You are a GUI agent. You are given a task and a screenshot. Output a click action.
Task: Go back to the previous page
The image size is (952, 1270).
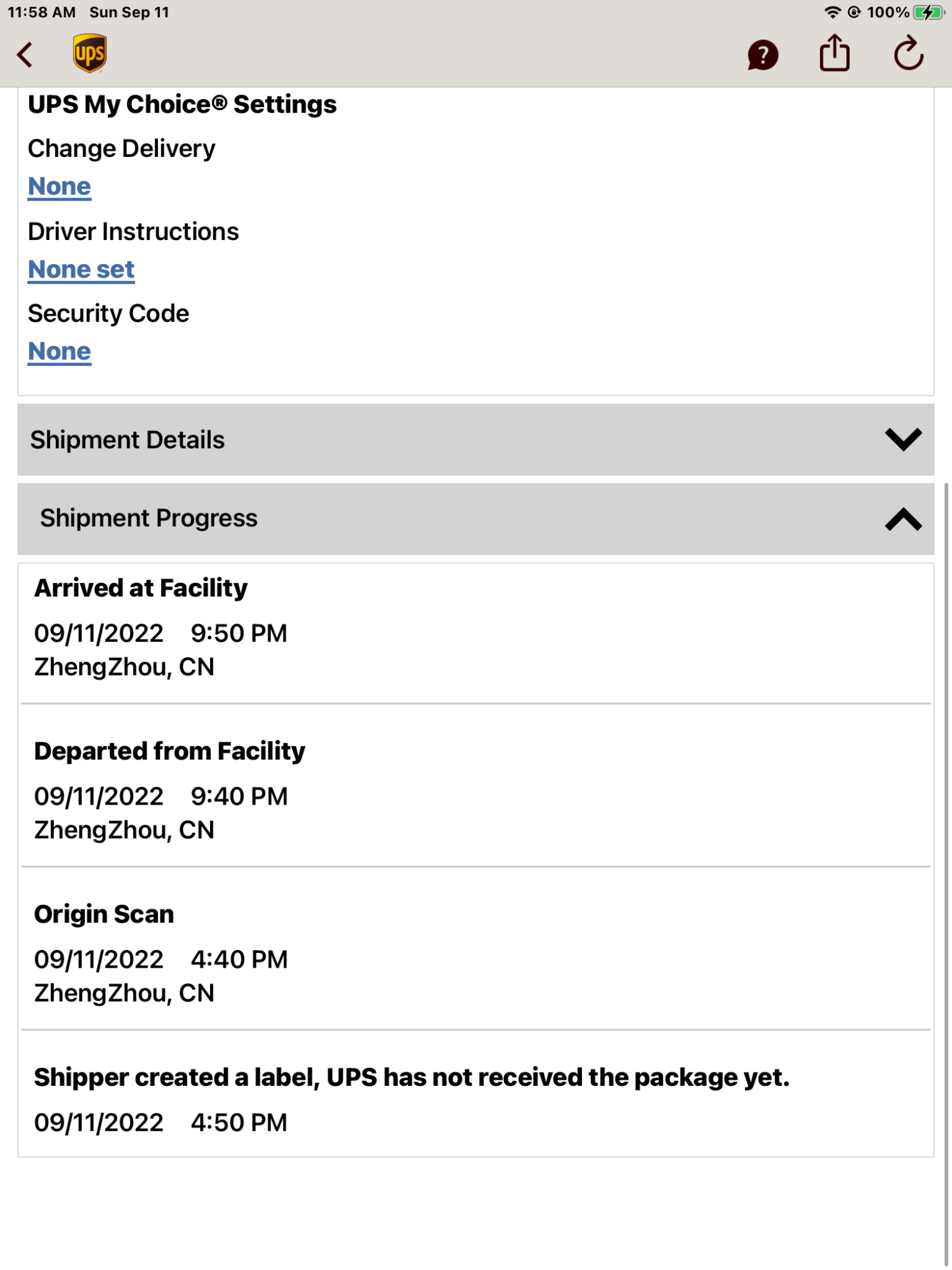click(25, 55)
